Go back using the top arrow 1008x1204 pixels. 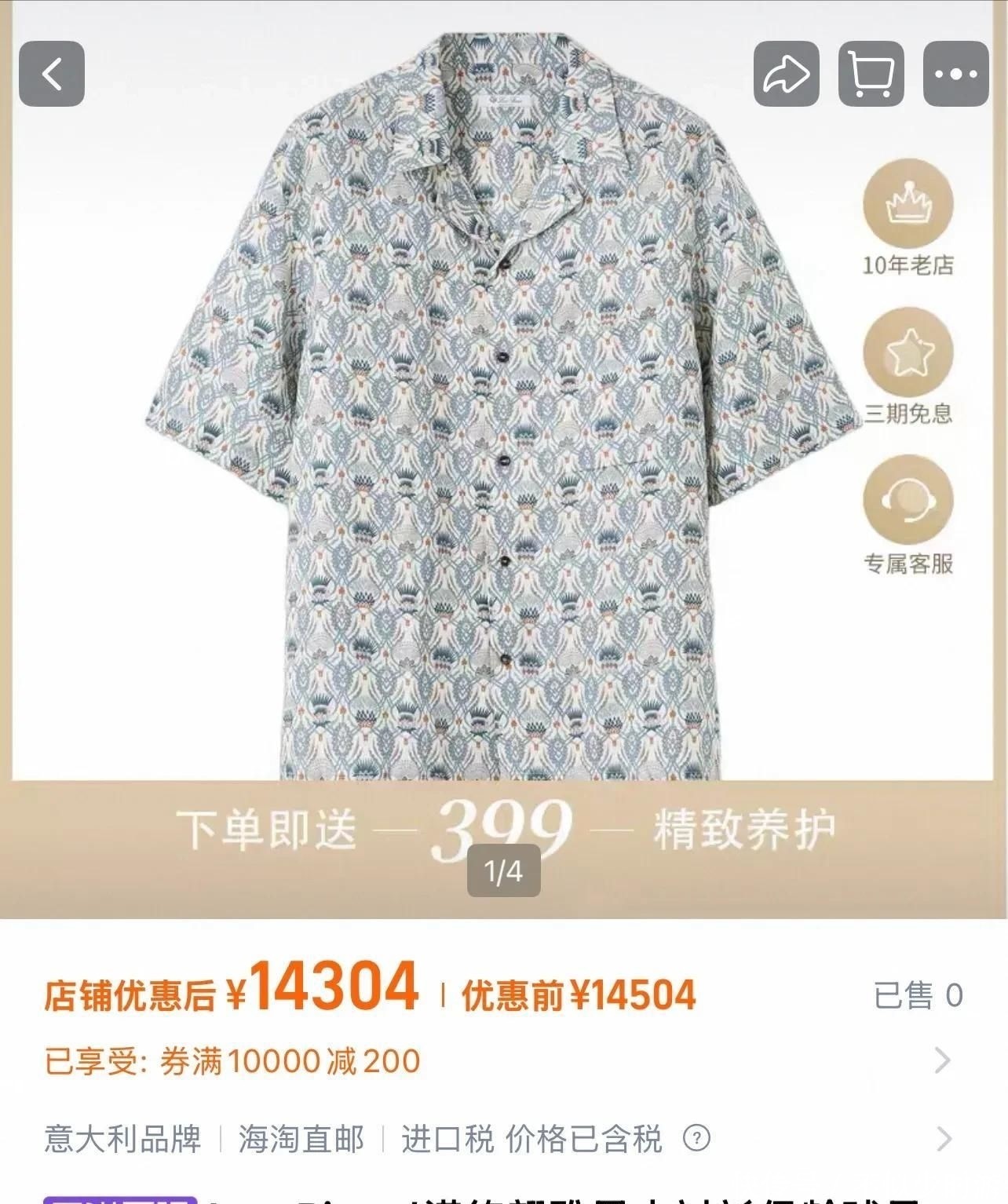tap(52, 74)
